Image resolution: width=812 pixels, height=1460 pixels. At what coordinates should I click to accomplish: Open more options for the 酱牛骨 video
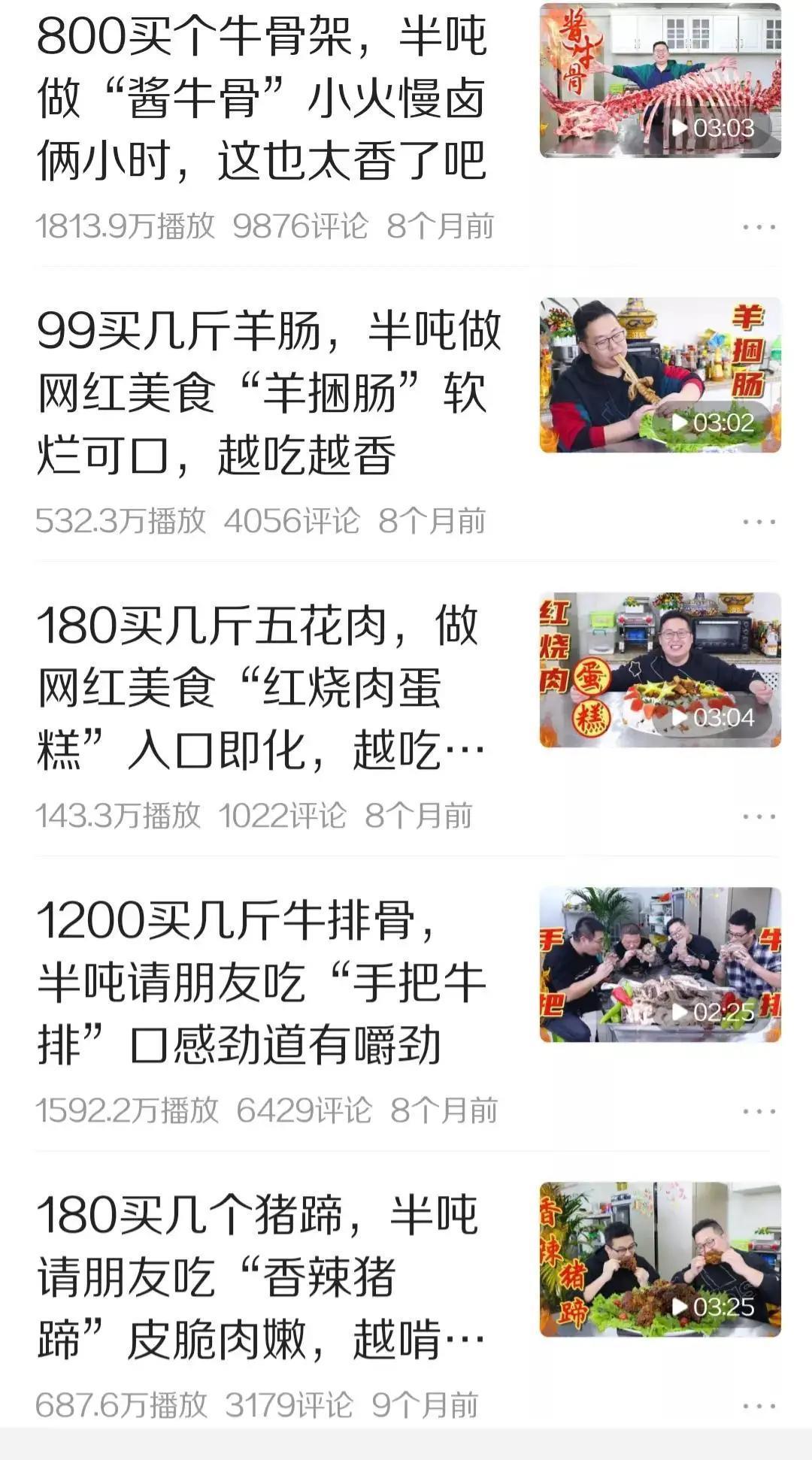pos(758,227)
